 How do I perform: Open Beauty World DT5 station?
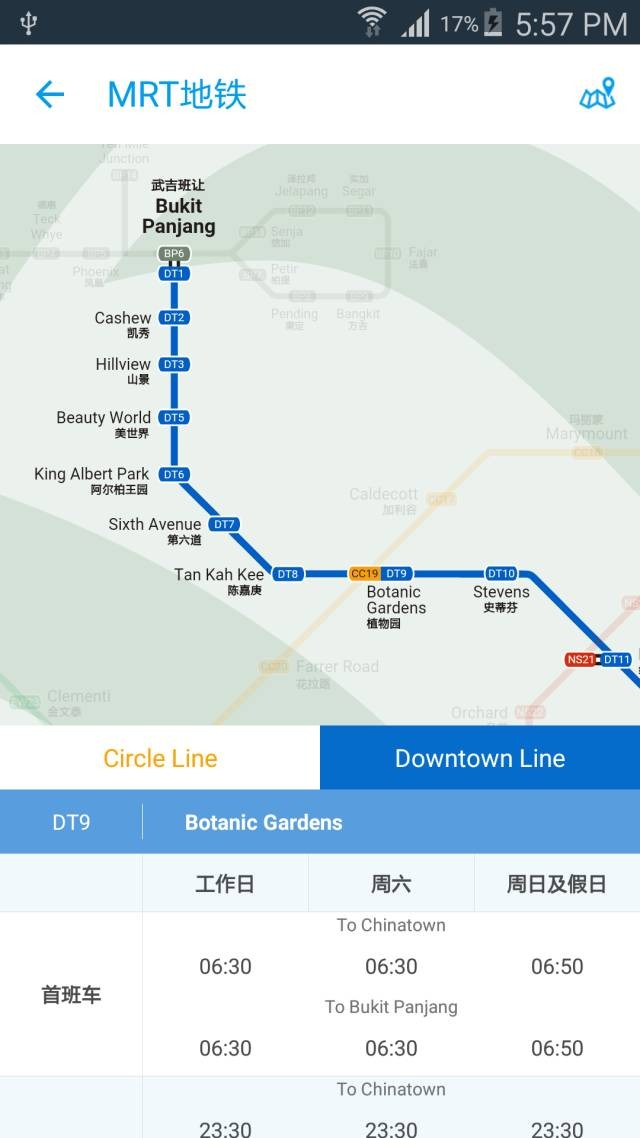(x=174, y=418)
